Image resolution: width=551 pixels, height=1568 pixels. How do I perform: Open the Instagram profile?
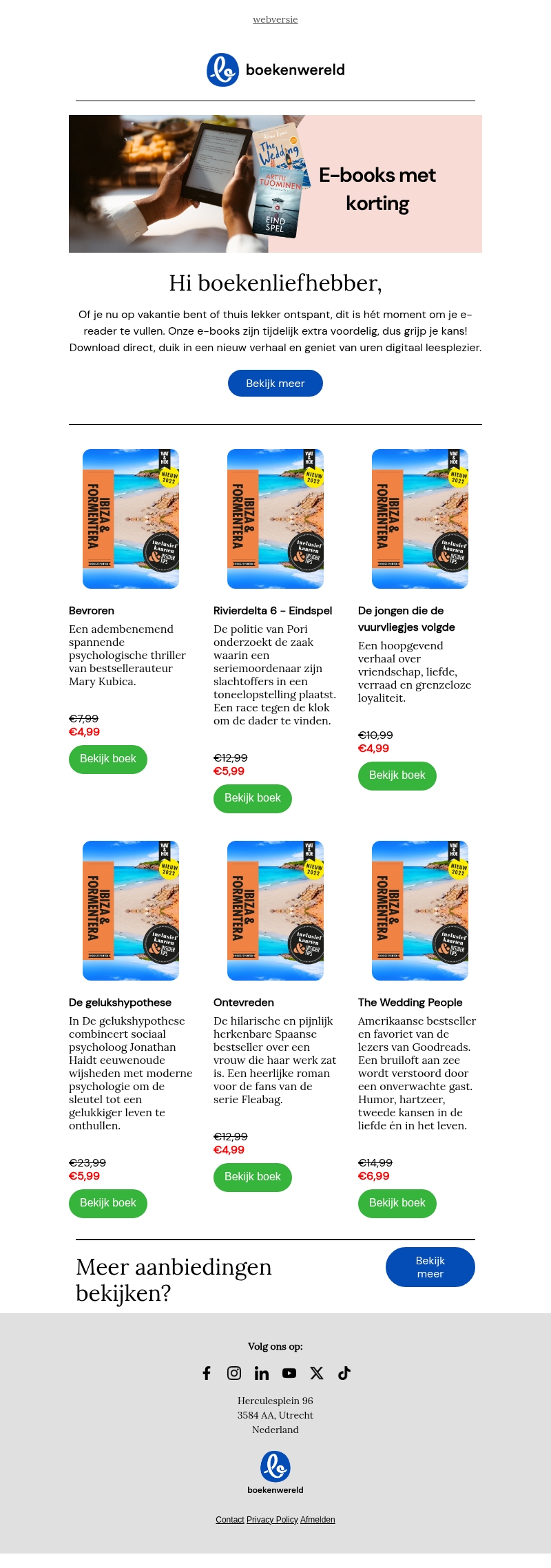234,1373
